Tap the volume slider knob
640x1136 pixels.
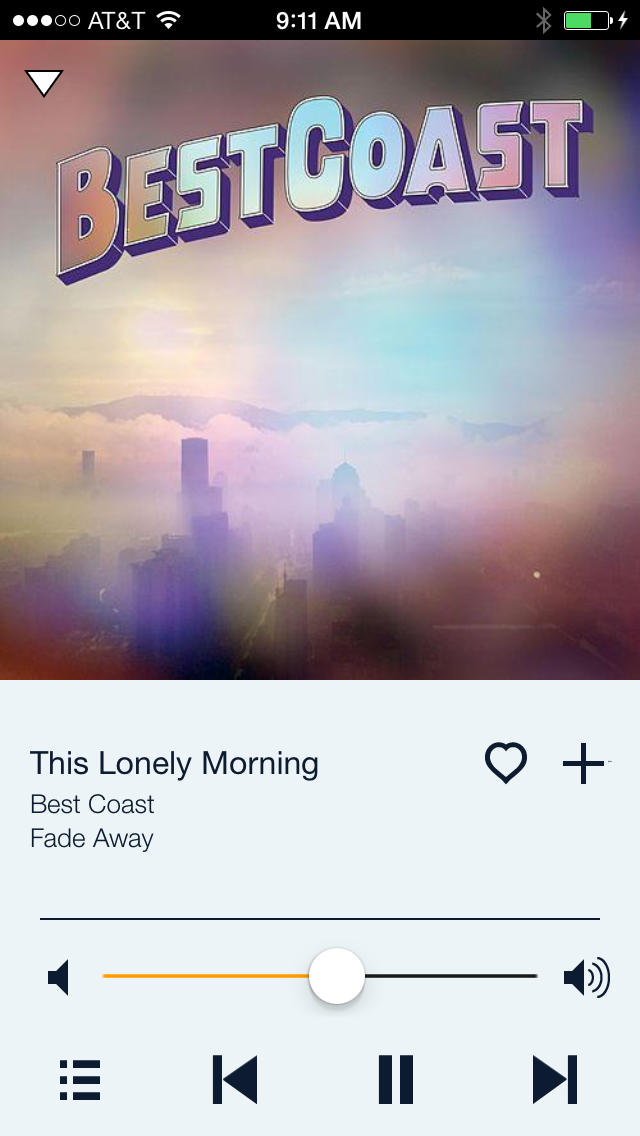[x=337, y=976]
